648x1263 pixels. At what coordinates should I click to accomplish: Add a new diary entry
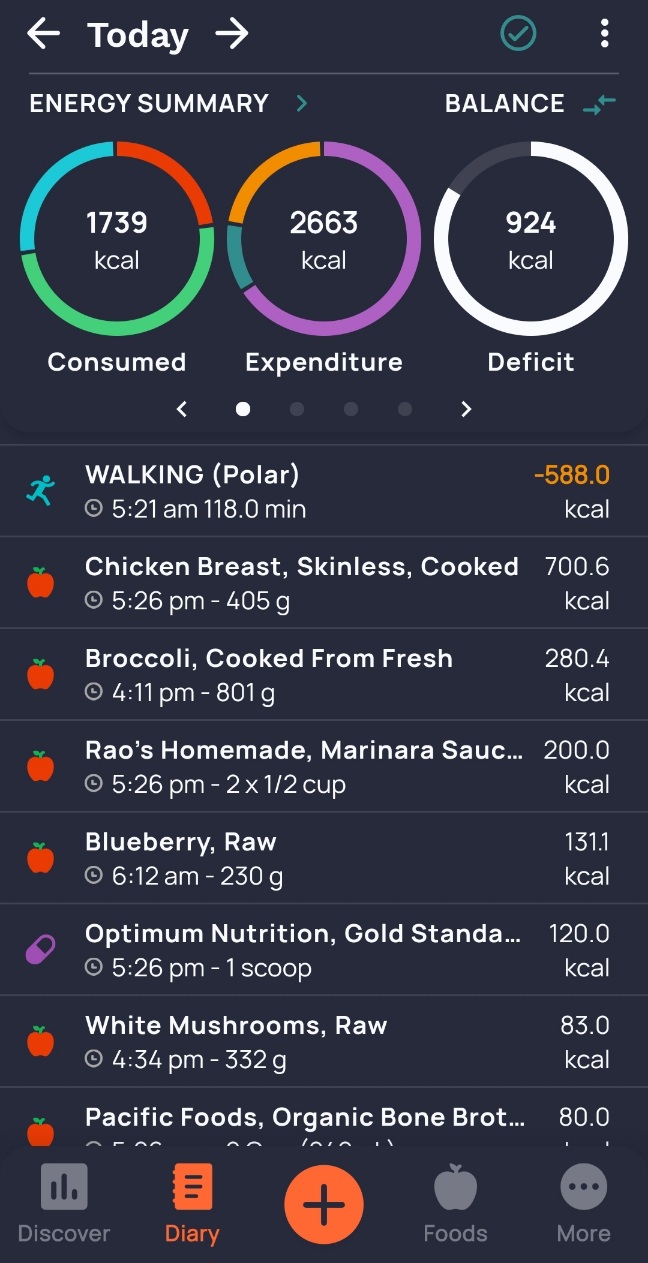click(x=324, y=1205)
